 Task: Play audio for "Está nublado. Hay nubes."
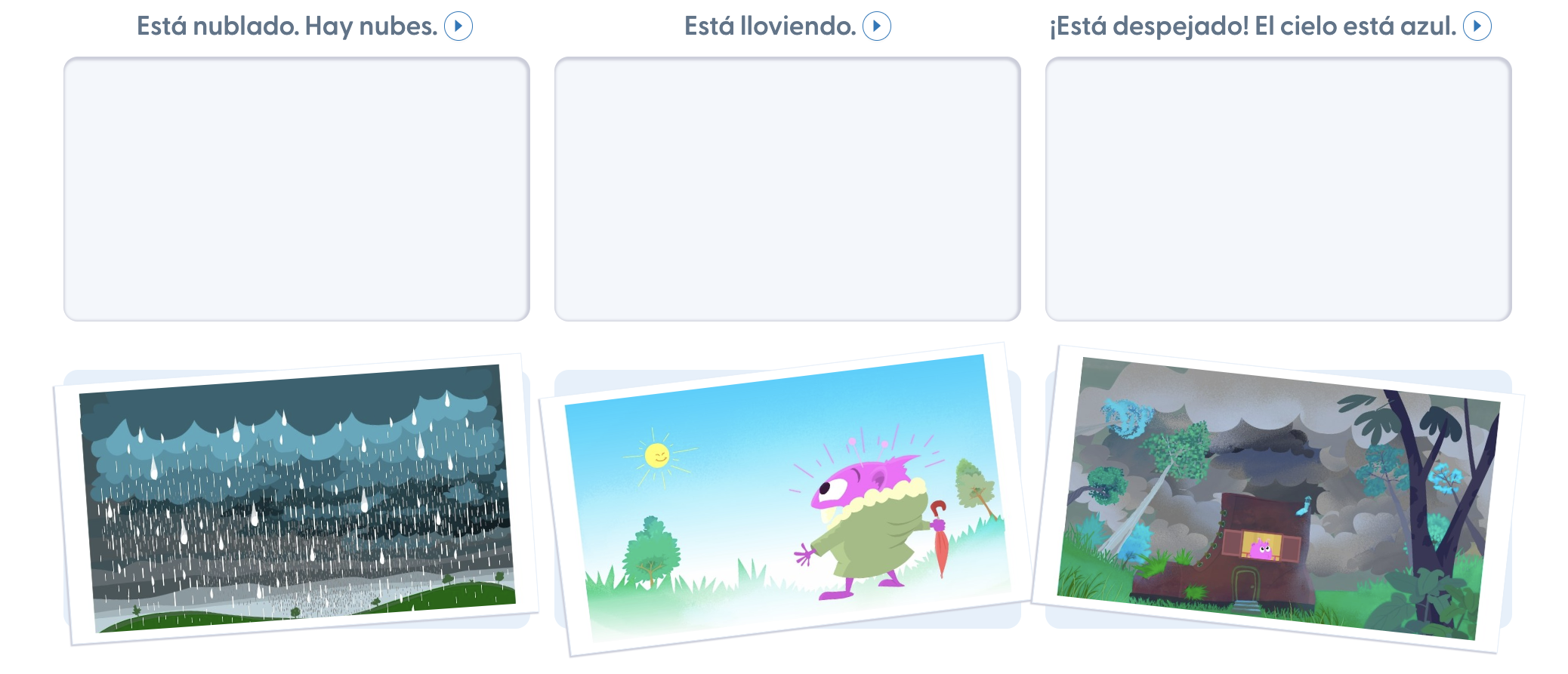(x=458, y=26)
